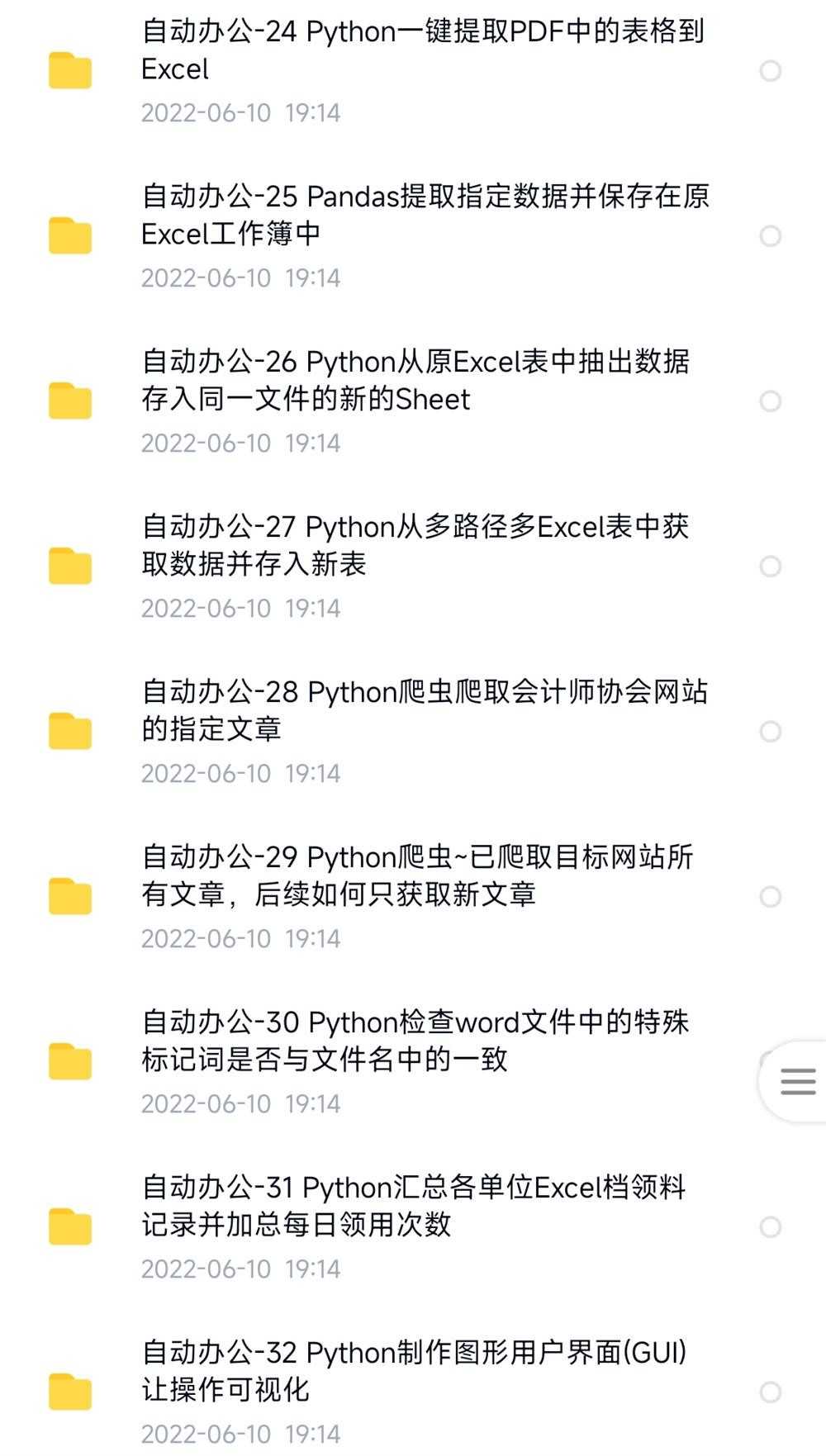Open folder 自动办公-28 by its name

point(413,712)
